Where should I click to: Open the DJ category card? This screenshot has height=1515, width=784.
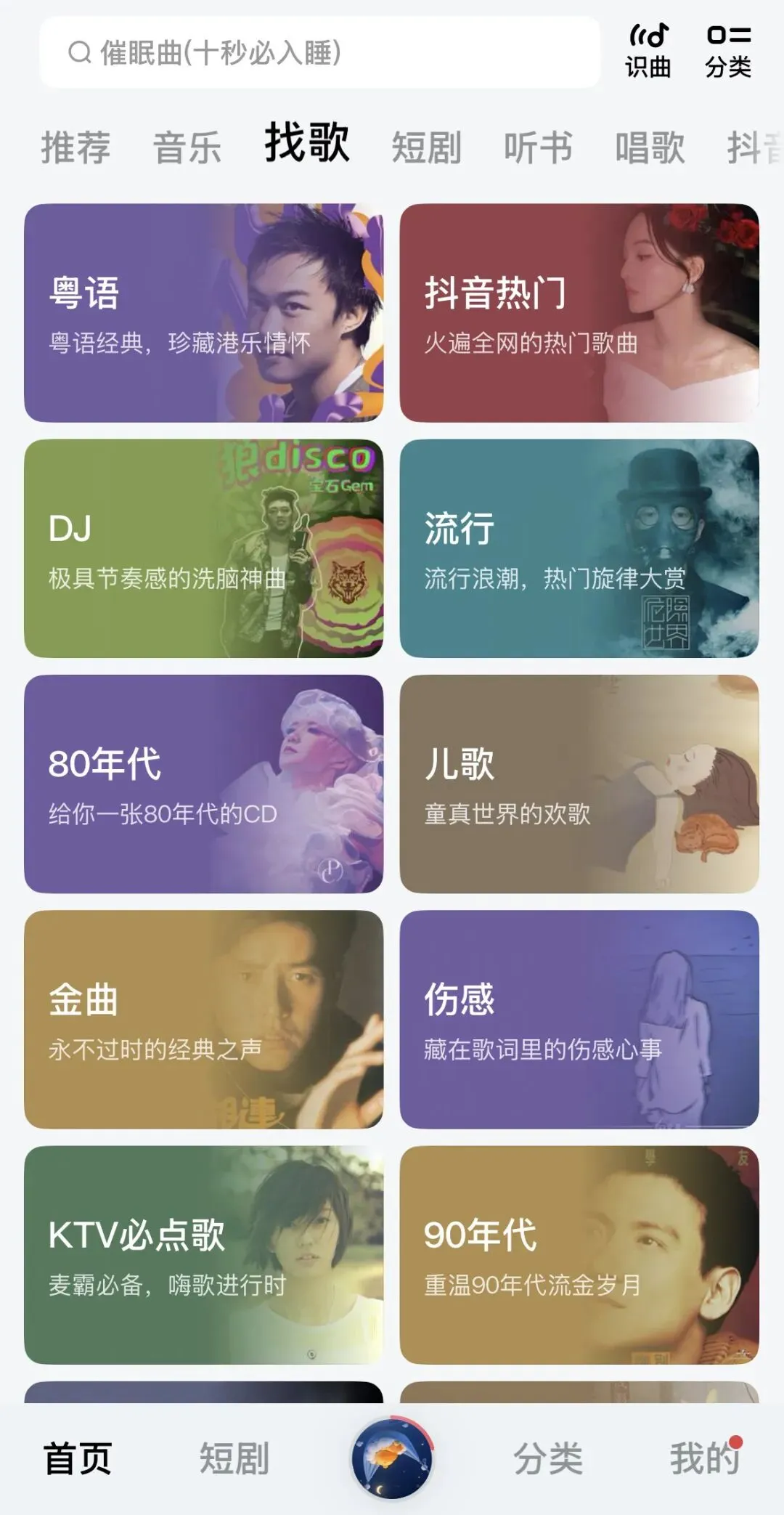pos(203,548)
